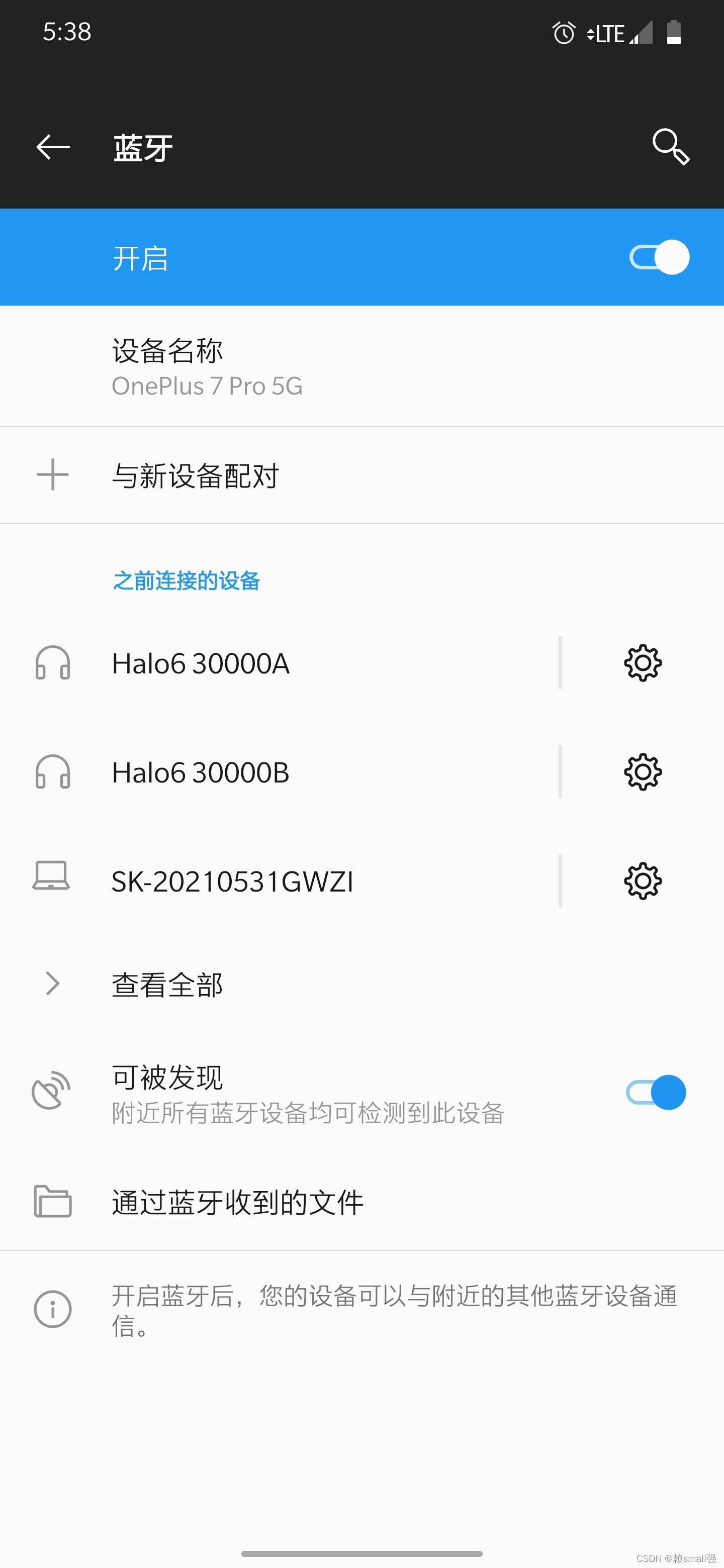Open settings gear for SK-20210531GWZI
724x1568 pixels.
[x=643, y=881]
